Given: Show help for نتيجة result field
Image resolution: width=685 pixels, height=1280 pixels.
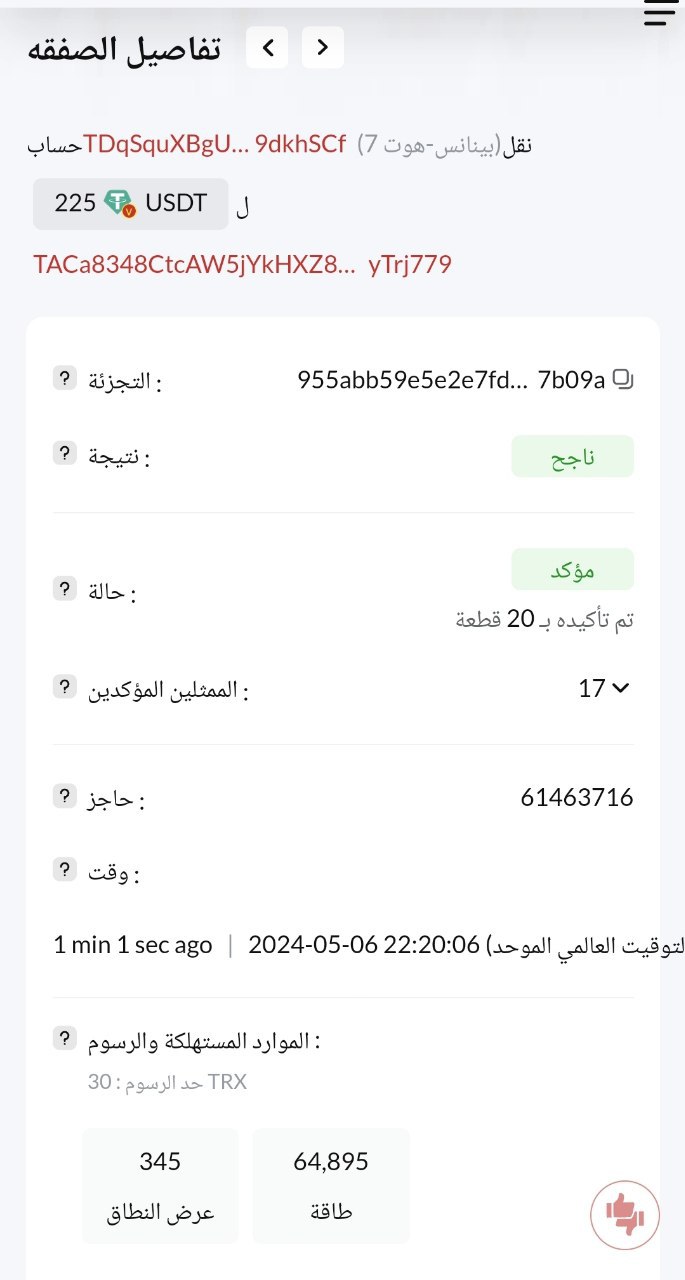Looking at the screenshot, I should [64, 454].
